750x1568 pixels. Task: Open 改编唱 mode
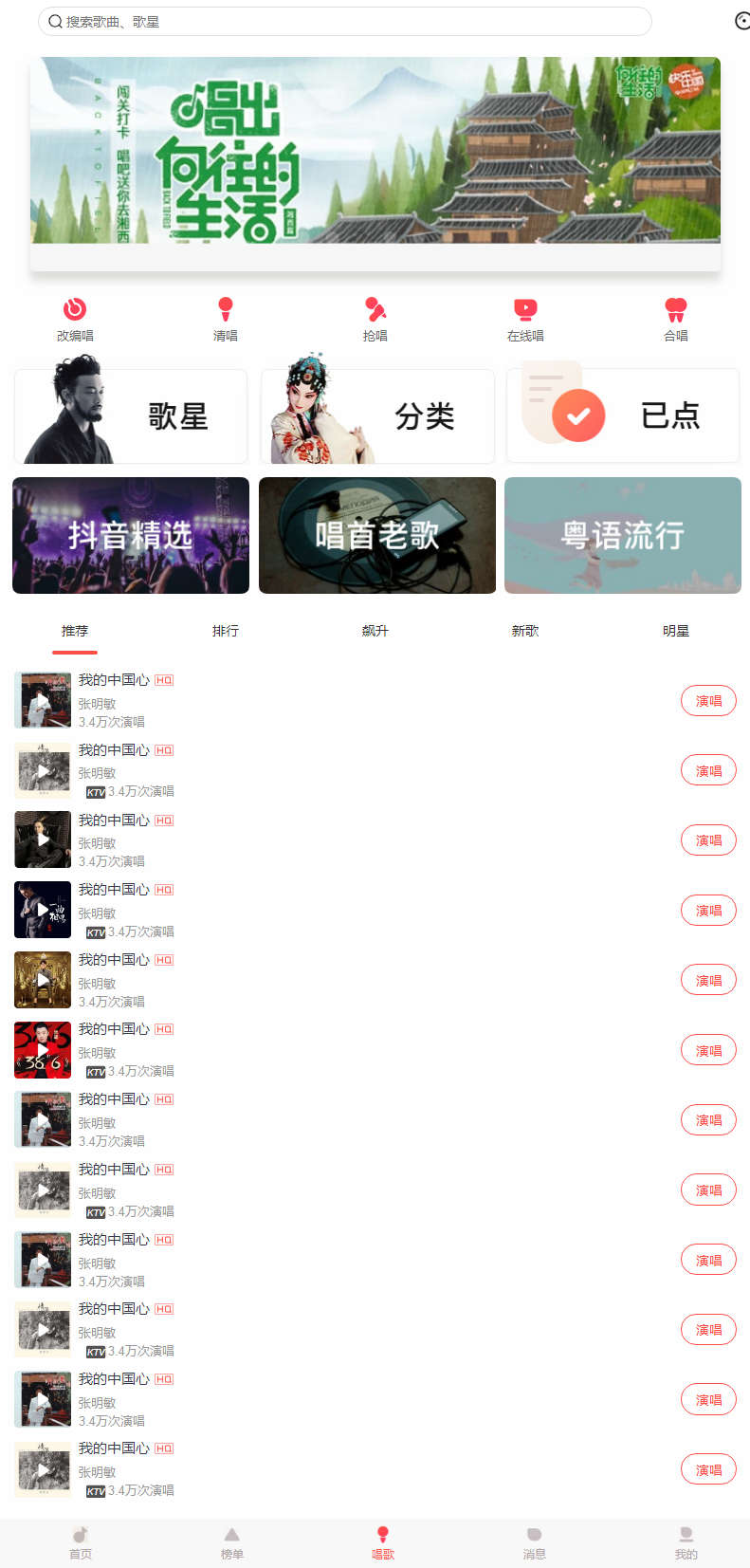[x=75, y=319]
